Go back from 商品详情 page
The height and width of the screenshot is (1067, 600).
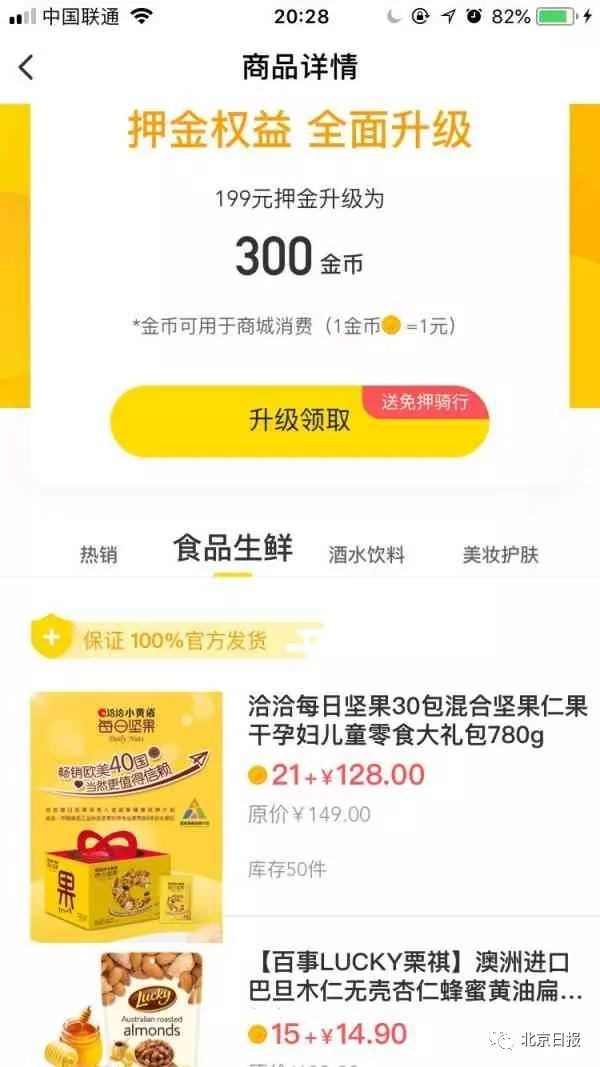[27, 67]
